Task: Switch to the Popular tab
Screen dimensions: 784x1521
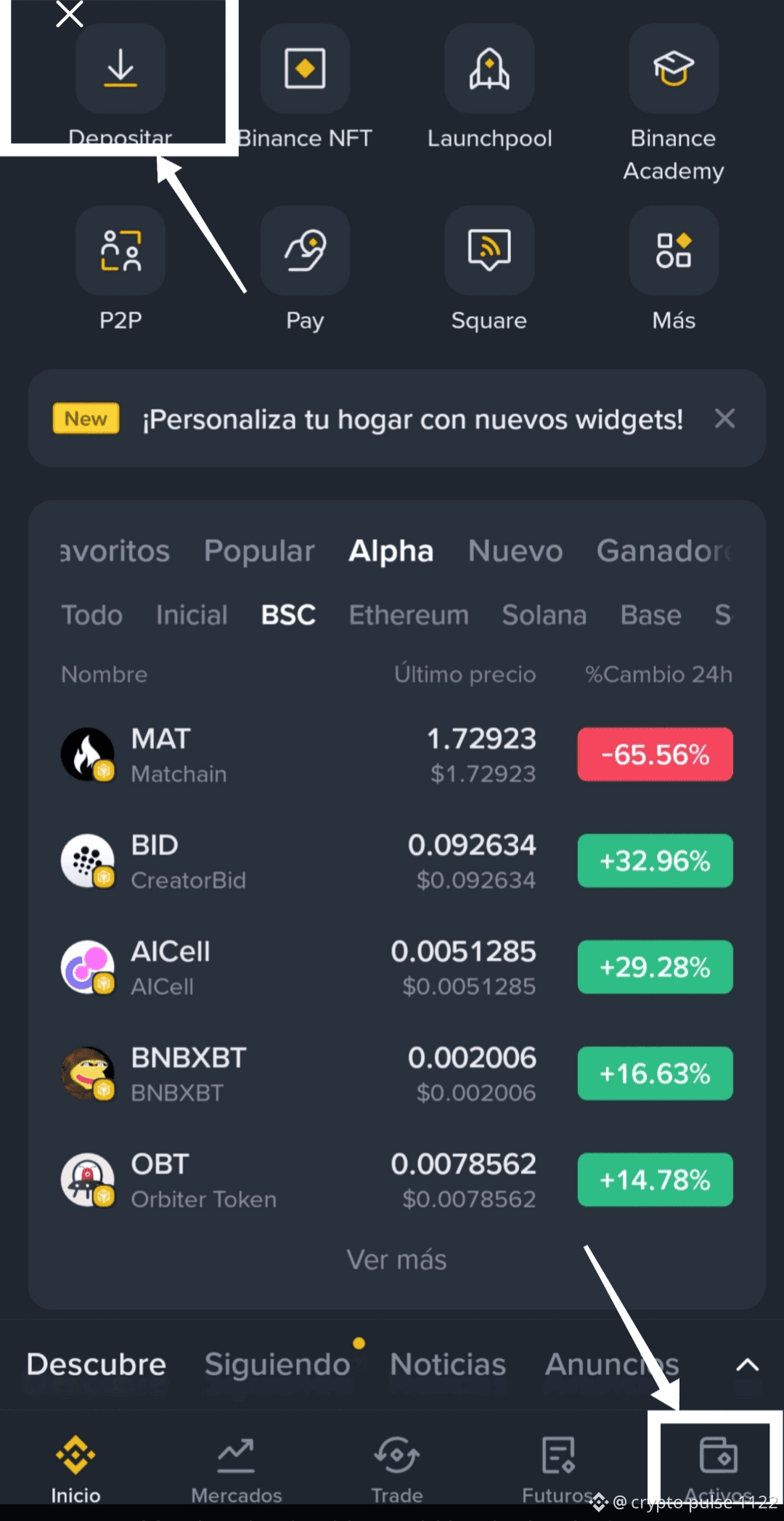Action: [259, 551]
